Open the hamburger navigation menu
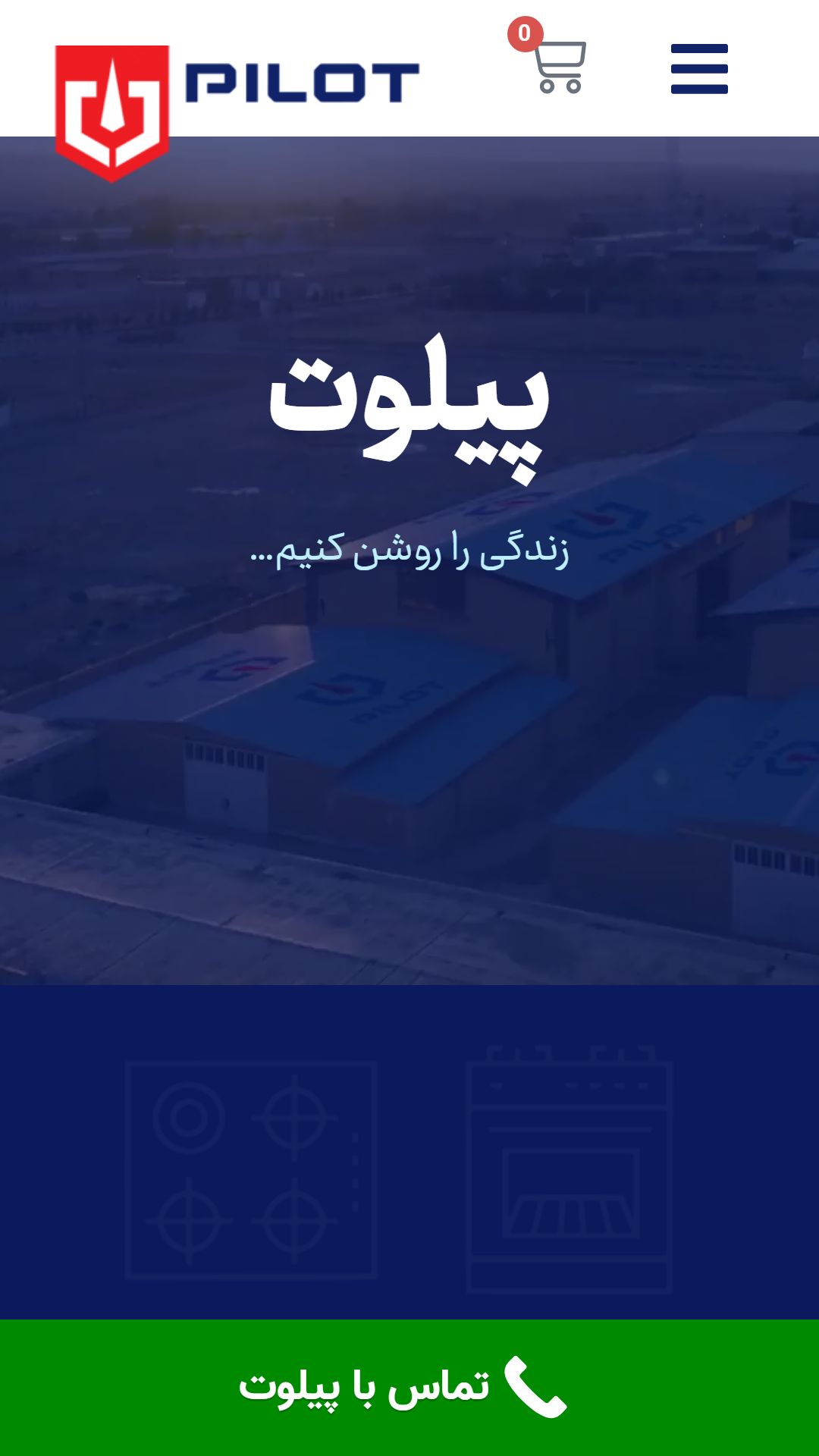819x1456 pixels. pos(699,69)
